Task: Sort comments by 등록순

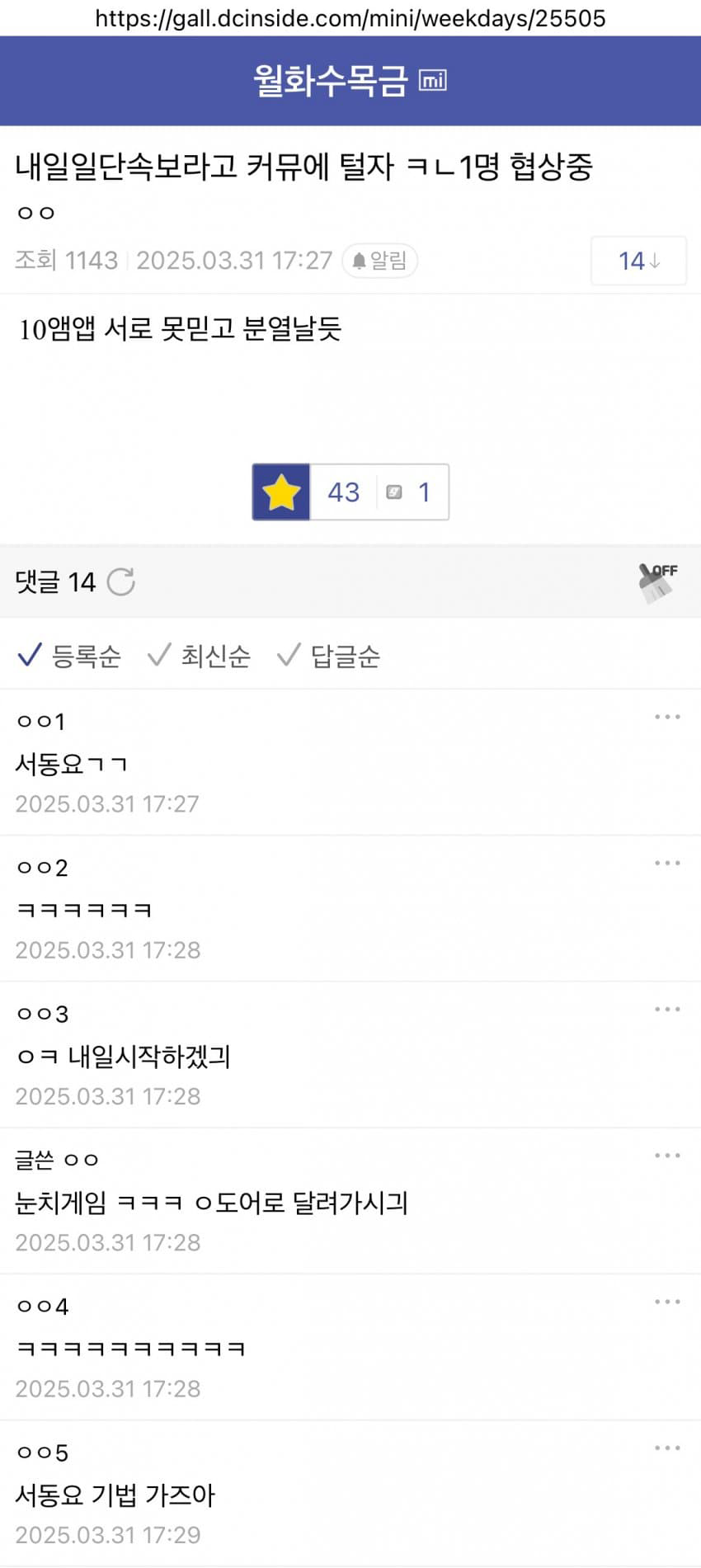Action: (70, 656)
